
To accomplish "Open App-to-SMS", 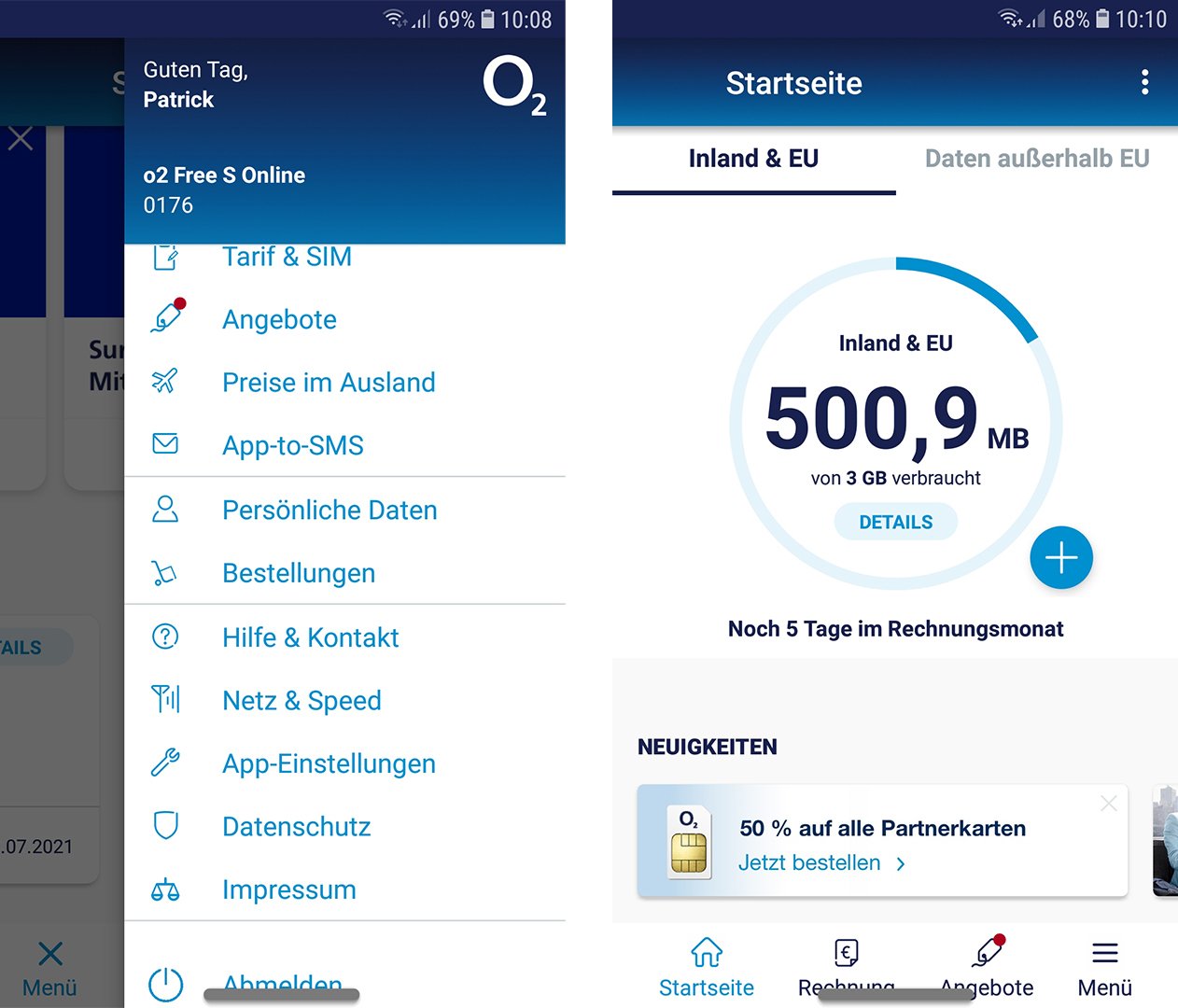I will click(292, 446).
